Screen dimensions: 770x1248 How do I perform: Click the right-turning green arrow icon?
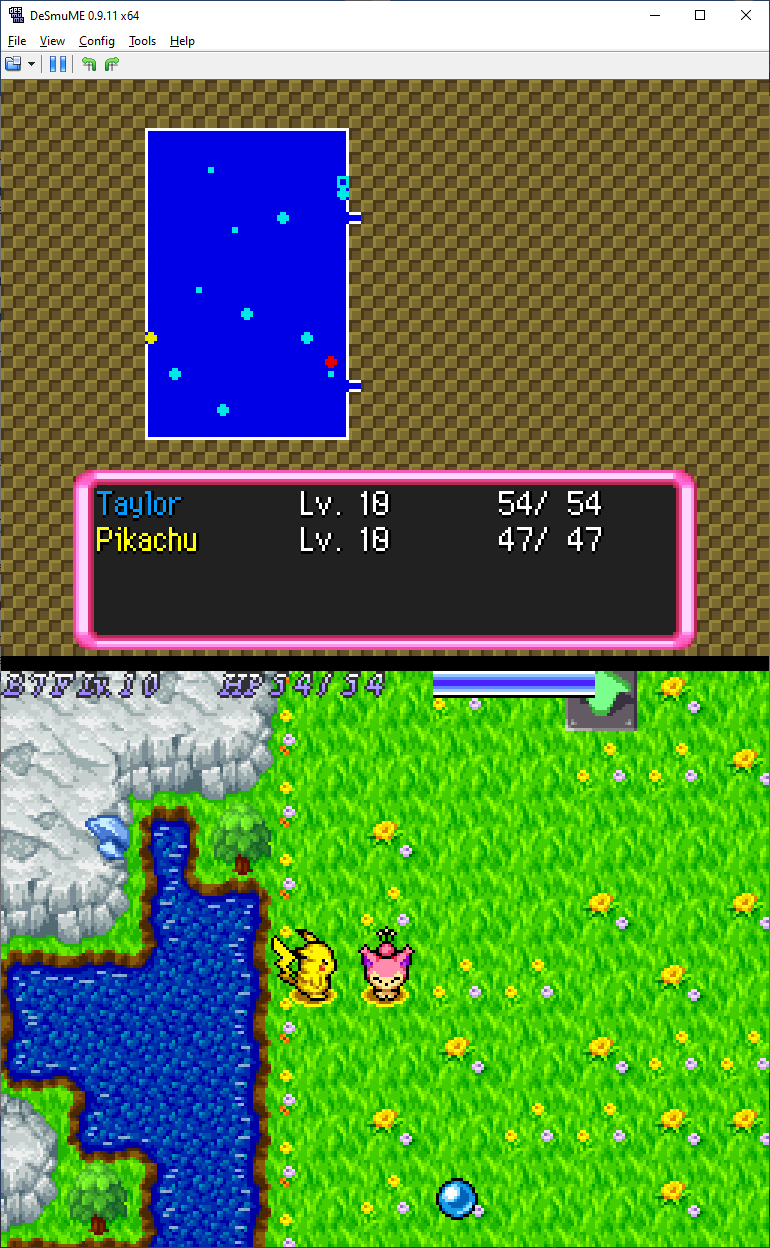click(x=111, y=64)
